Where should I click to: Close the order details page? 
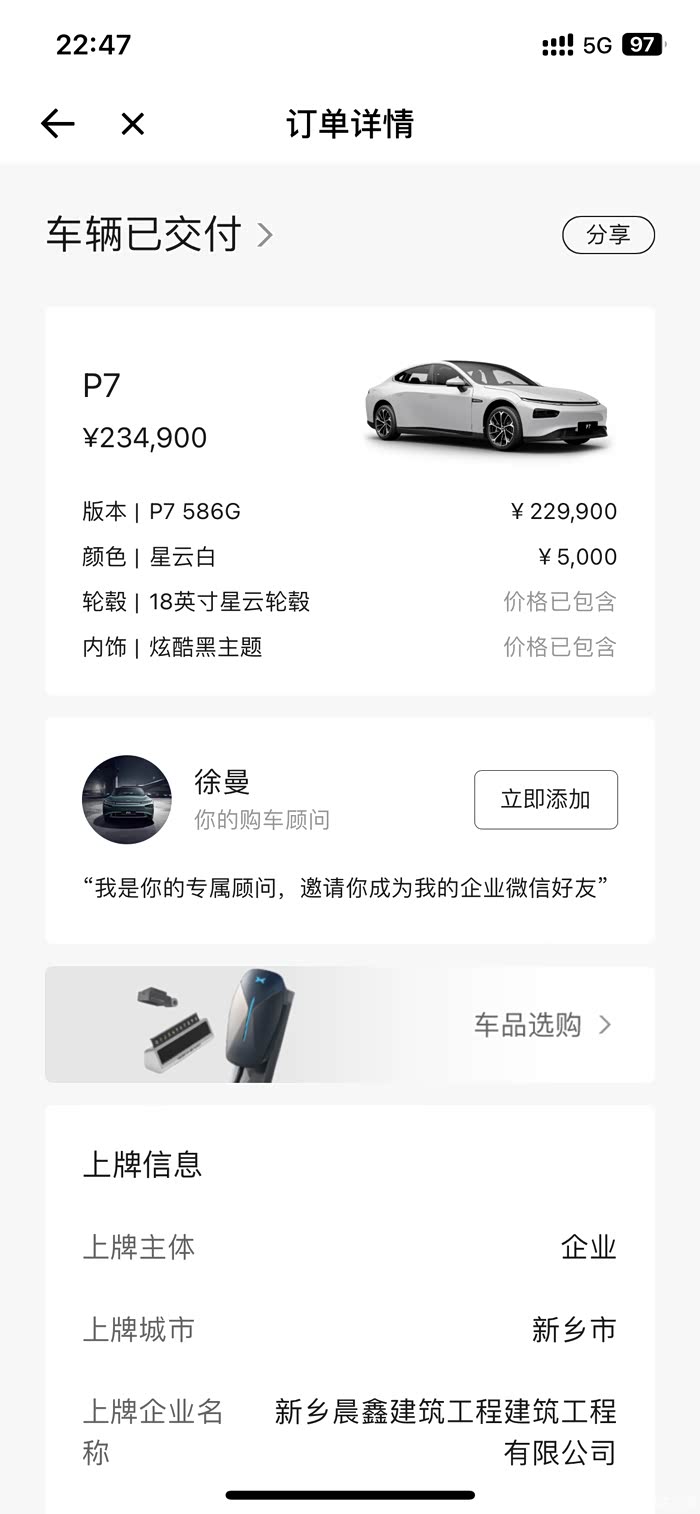132,124
